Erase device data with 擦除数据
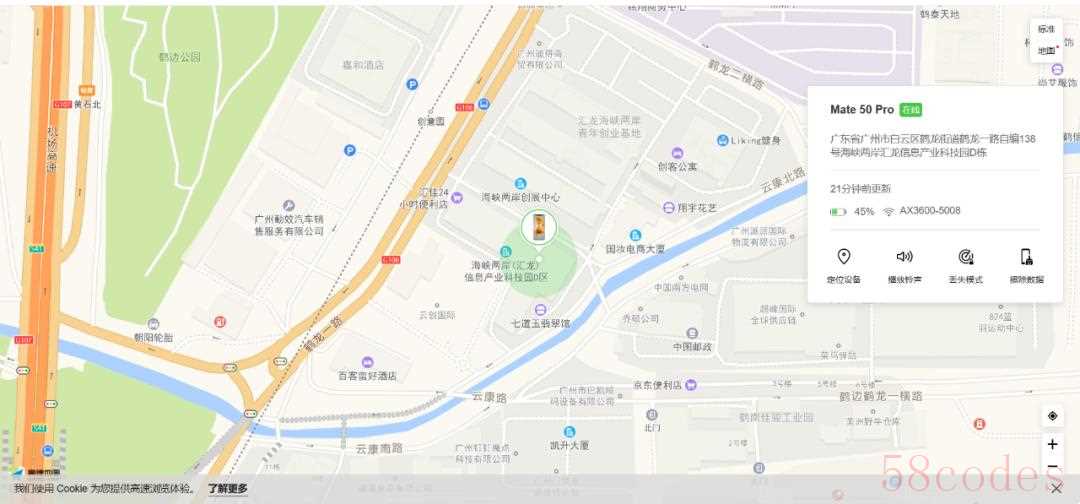Viewport: 1080px width, 504px height. [x=1026, y=265]
